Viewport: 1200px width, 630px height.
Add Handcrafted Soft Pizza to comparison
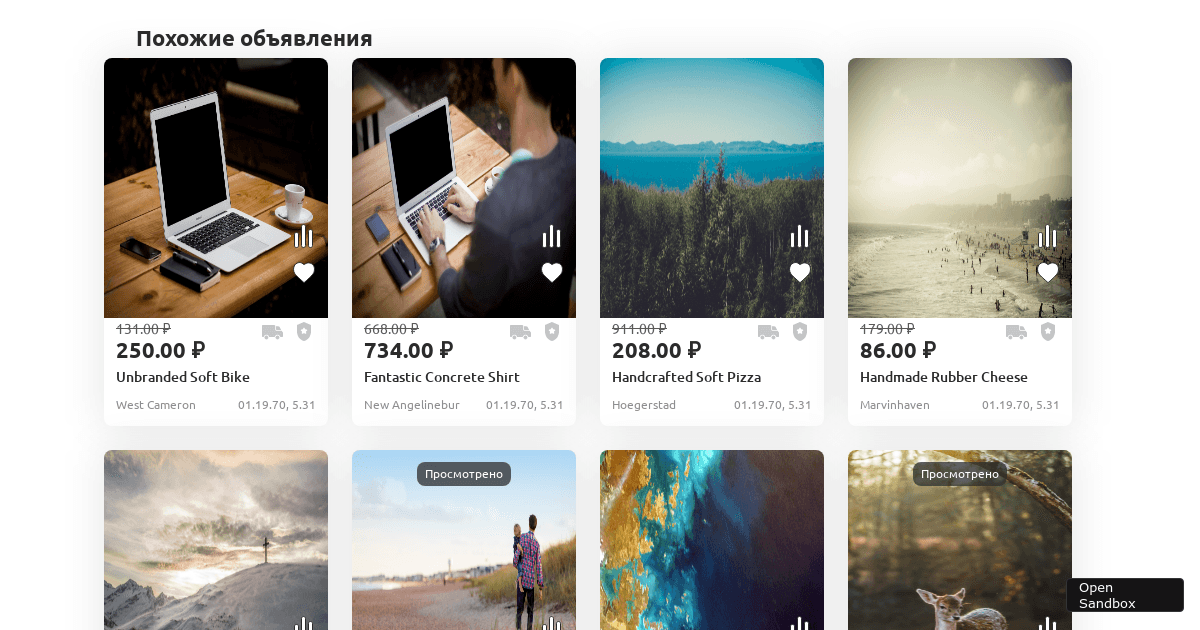pyautogui.click(x=800, y=237)
